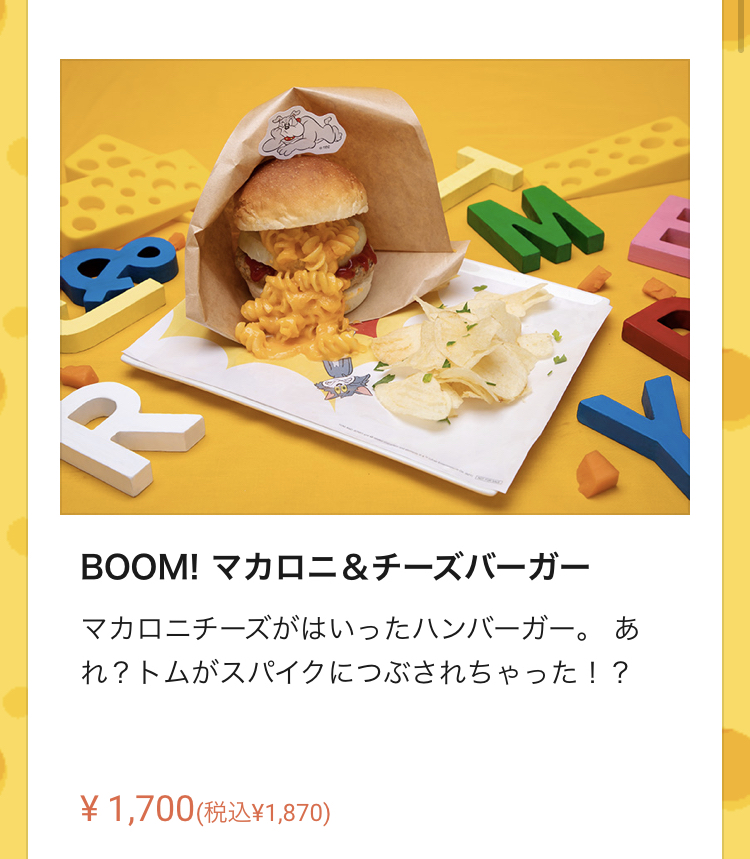This screenshot has height=859, width=750.
Task: Open the BOOM! マカロニ&チーズバーガー menu photo
Action: (375, 287)
